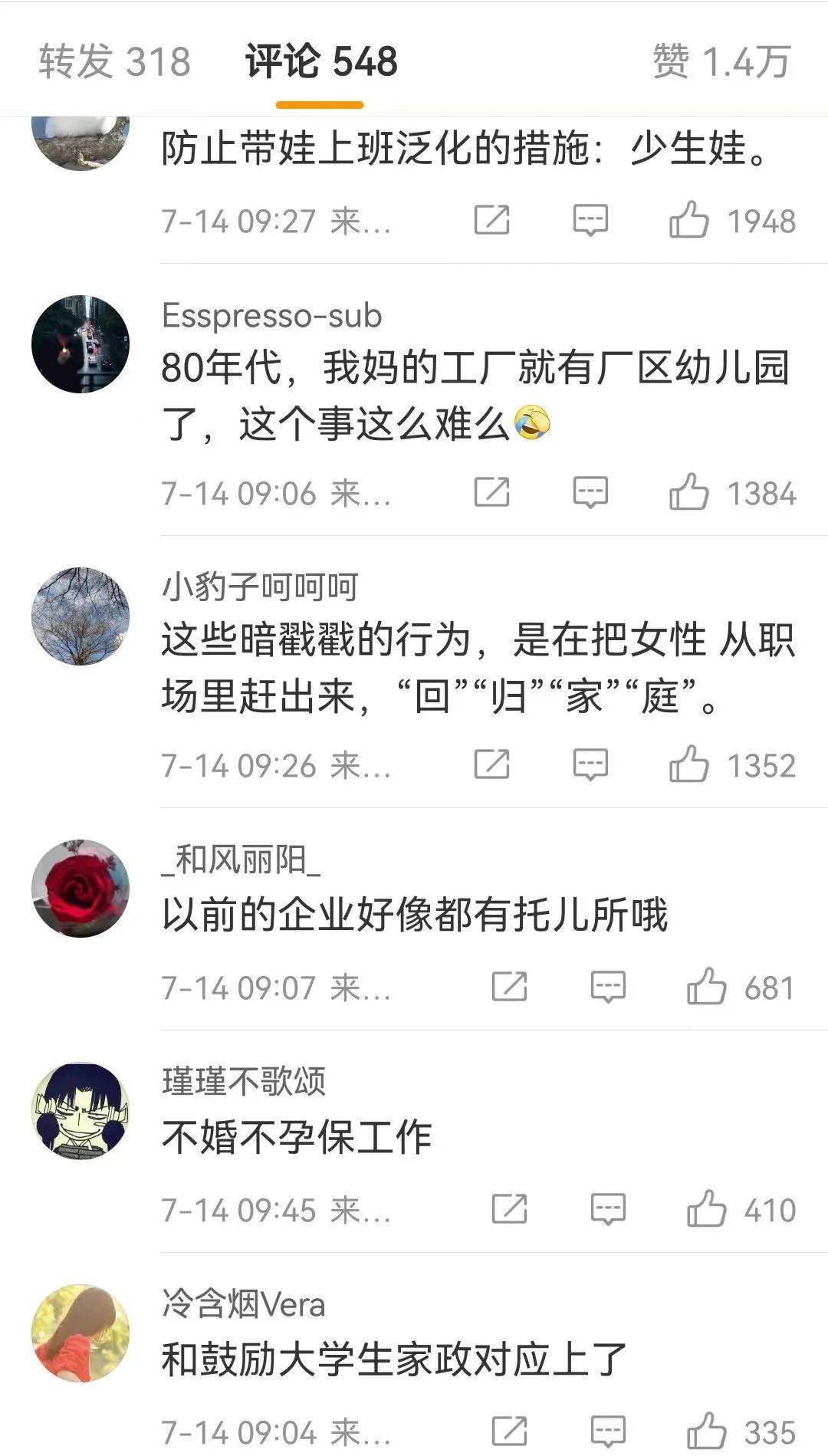
Task: Switch to the 转发 318 tab
Action: (114, 61)
